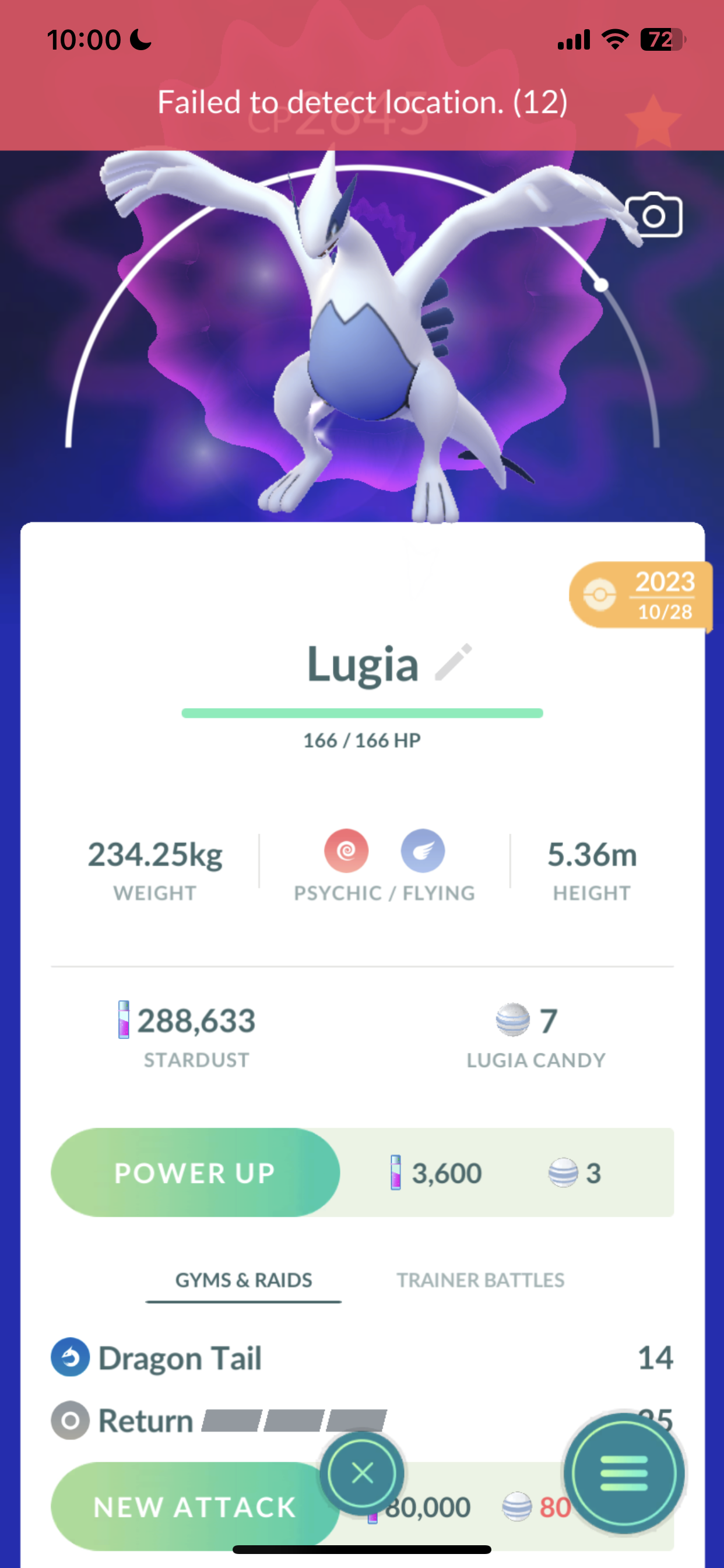Edit Lugia's nickname with the pencil
The image size is (724, 1568).
click(x=454, y=661)
